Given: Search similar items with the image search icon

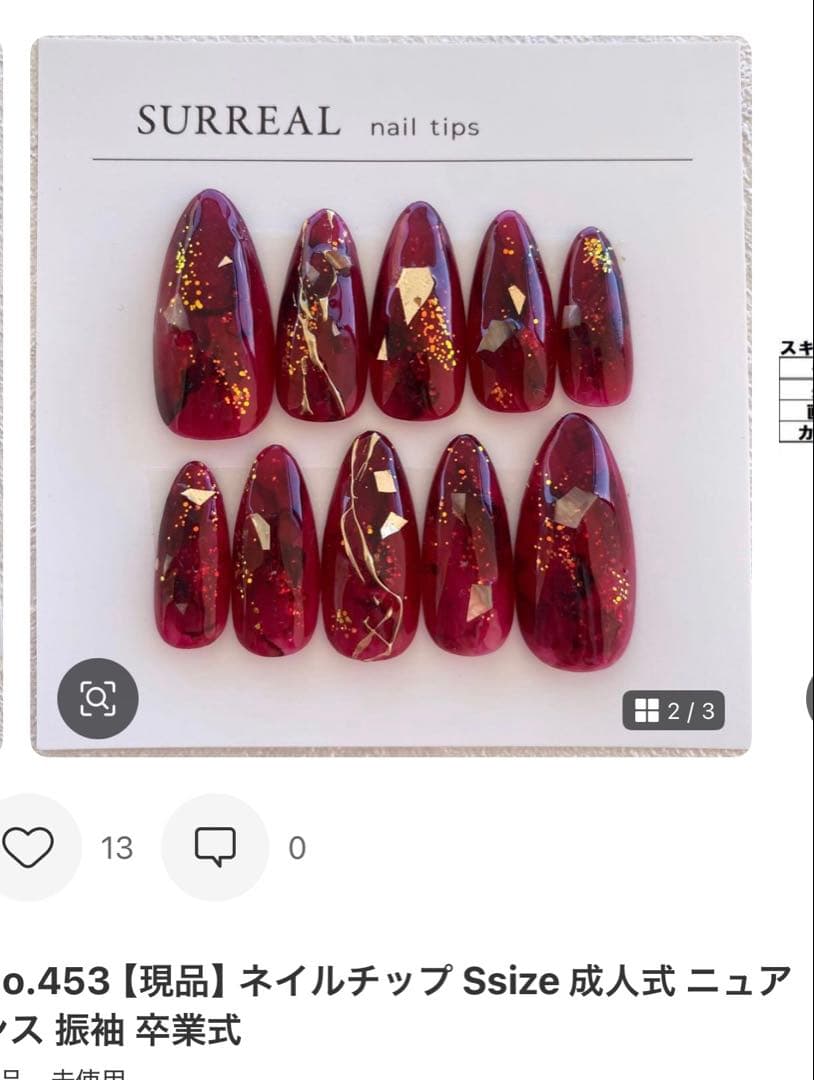Looking at the screenshot, I should [x=97, y=697].
